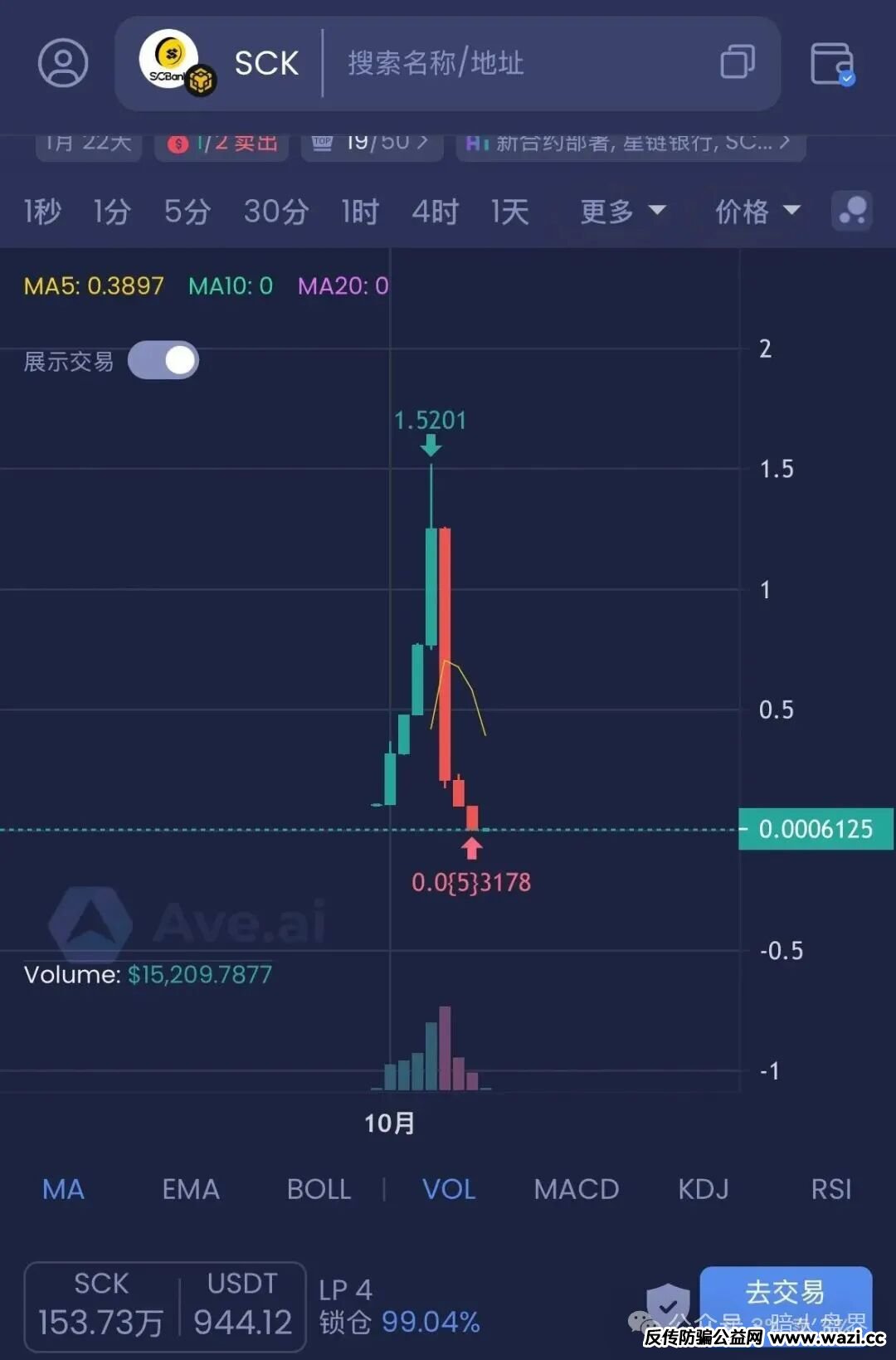Image resolution: width=896 pixels, height=1360 pixels.
Task: Select the RSI indicator
Action: click(831, 1189)
